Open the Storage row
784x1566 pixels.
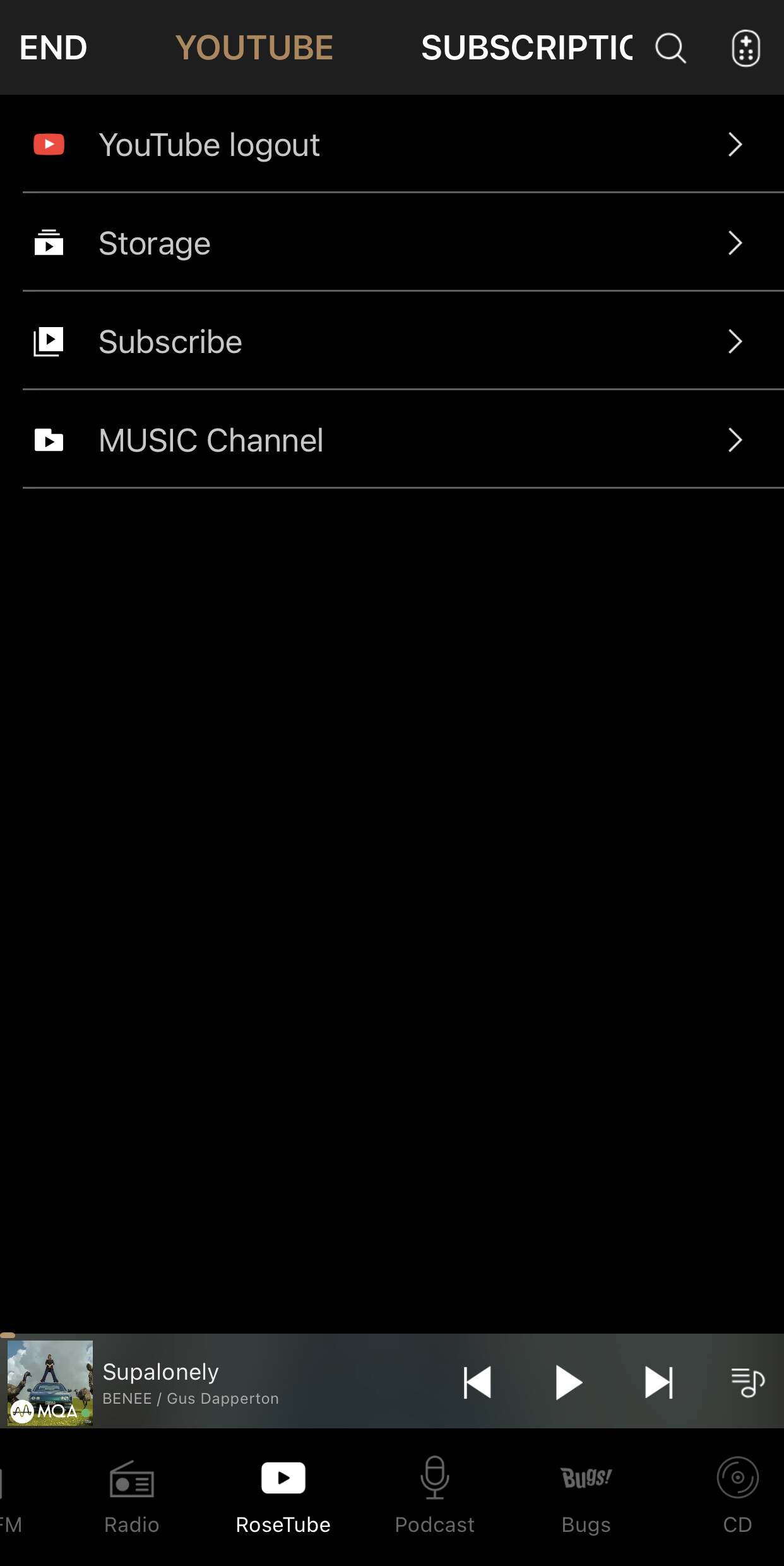[392, 243]
